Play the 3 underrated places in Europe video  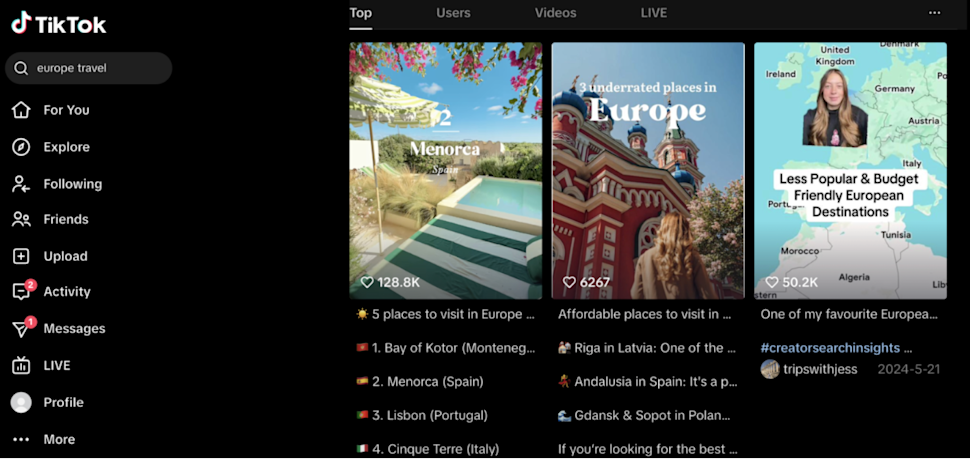click(x=648, y=170)
